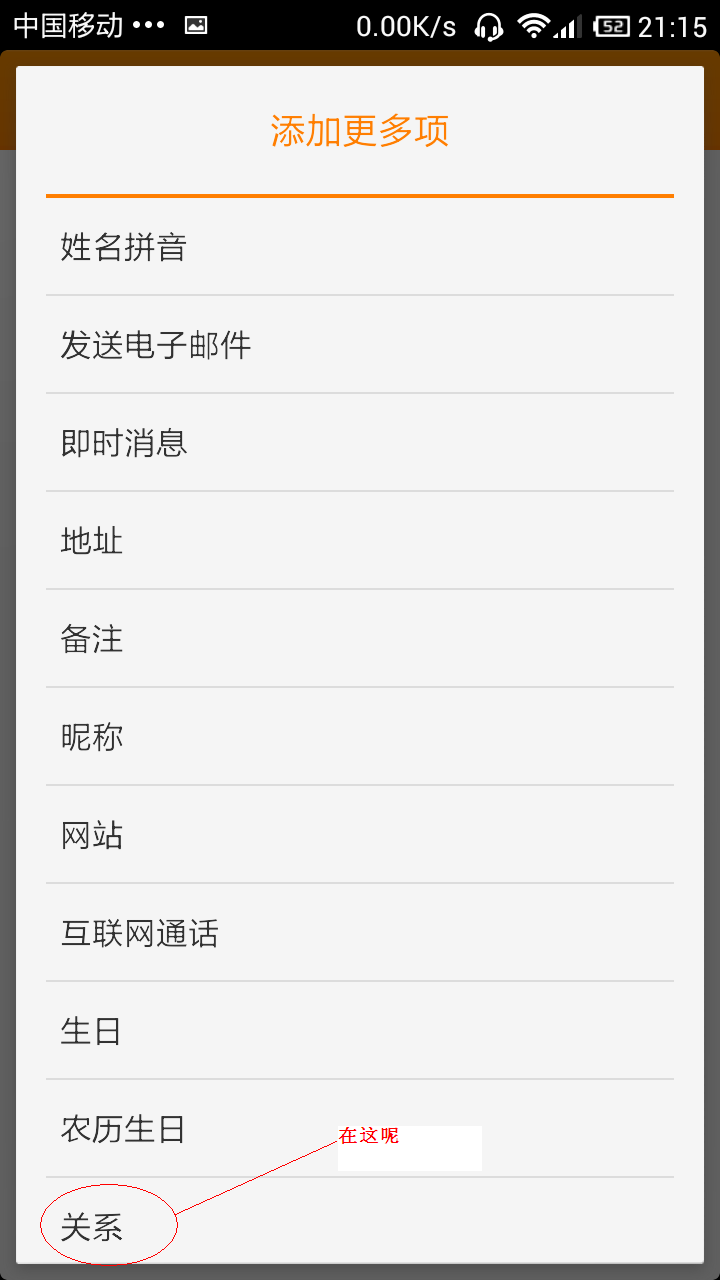Choose the 网站 option
Image resolution: width=720 pixels, height=1280 pixels.
point(92,835)
